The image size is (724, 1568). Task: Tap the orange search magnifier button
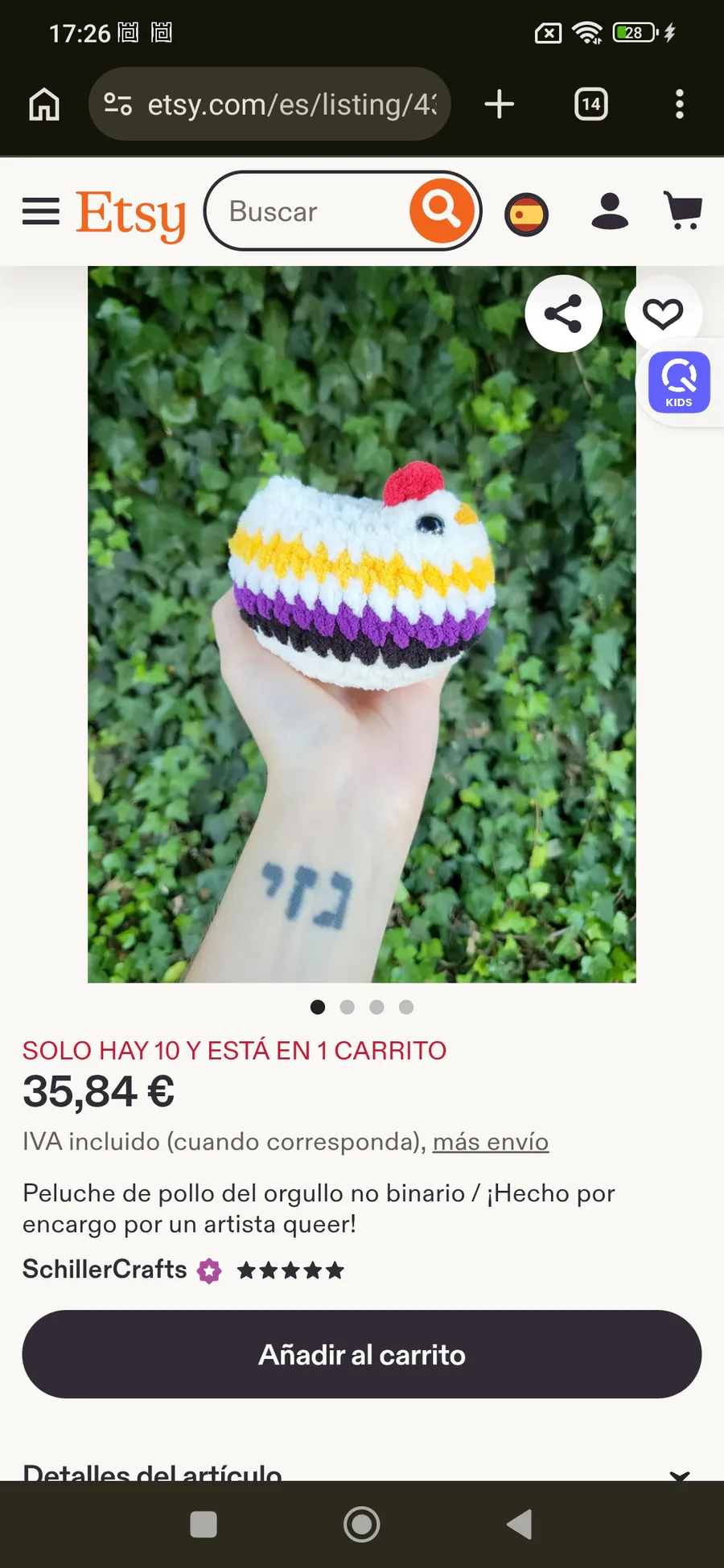[442, 211]
